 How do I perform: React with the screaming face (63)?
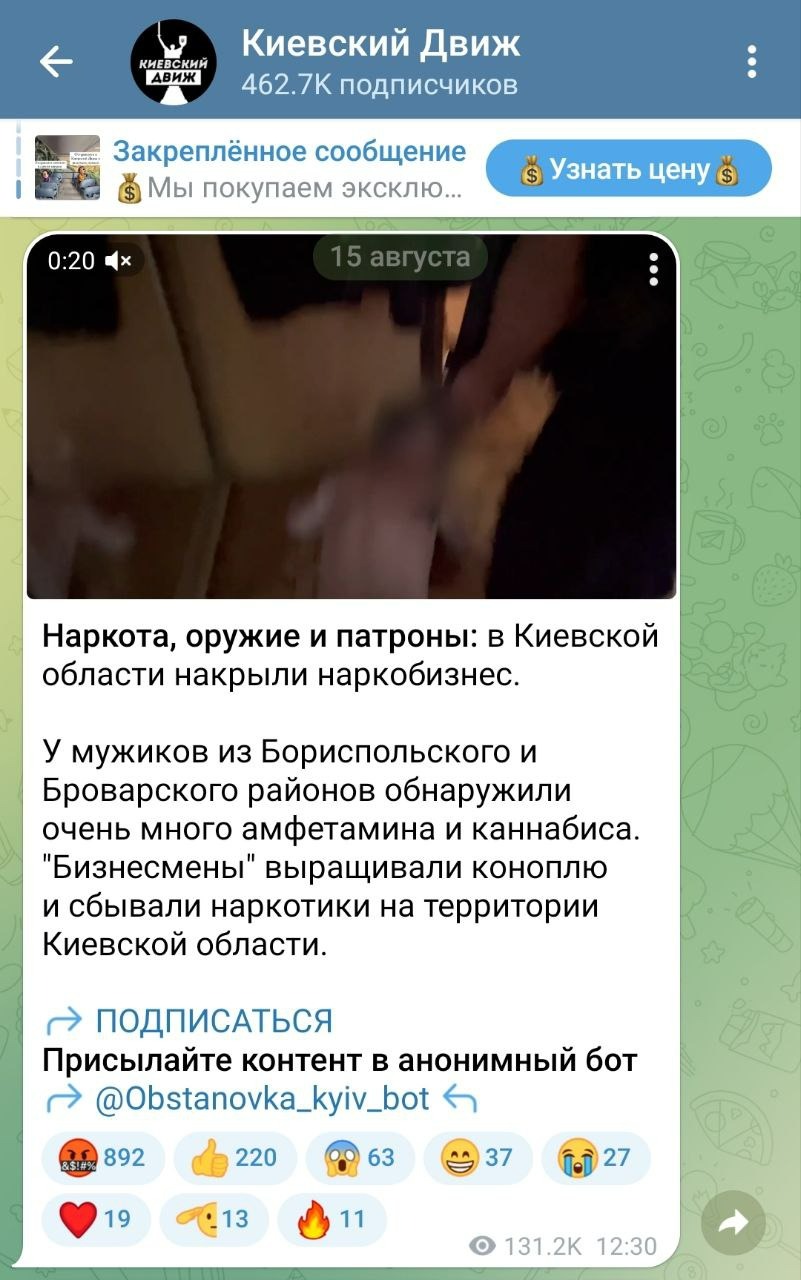[x=359, y=1158]
